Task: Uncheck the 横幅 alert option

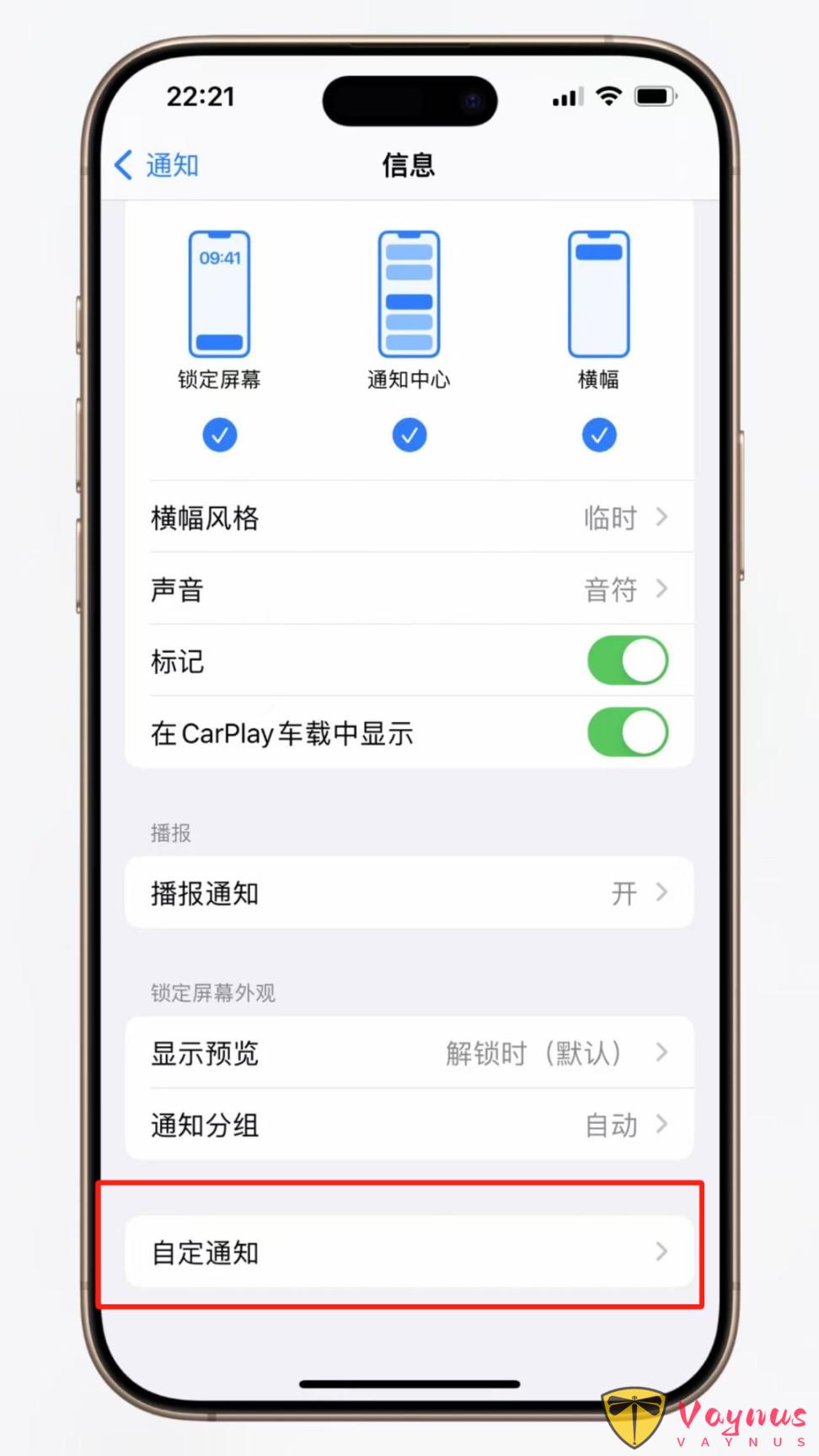Action: click(599, 435)
